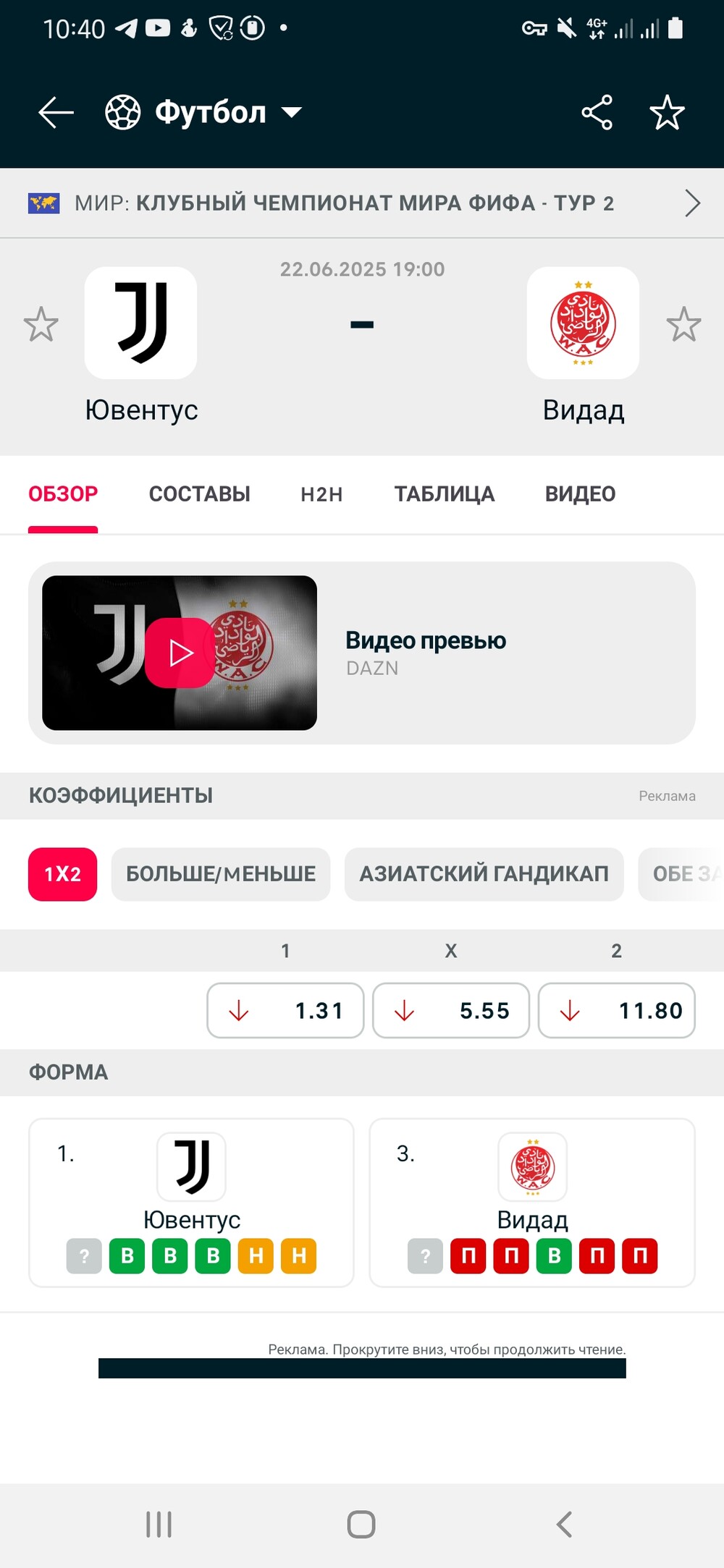
Task: Play the DAZN video preview
Action: 180,653
